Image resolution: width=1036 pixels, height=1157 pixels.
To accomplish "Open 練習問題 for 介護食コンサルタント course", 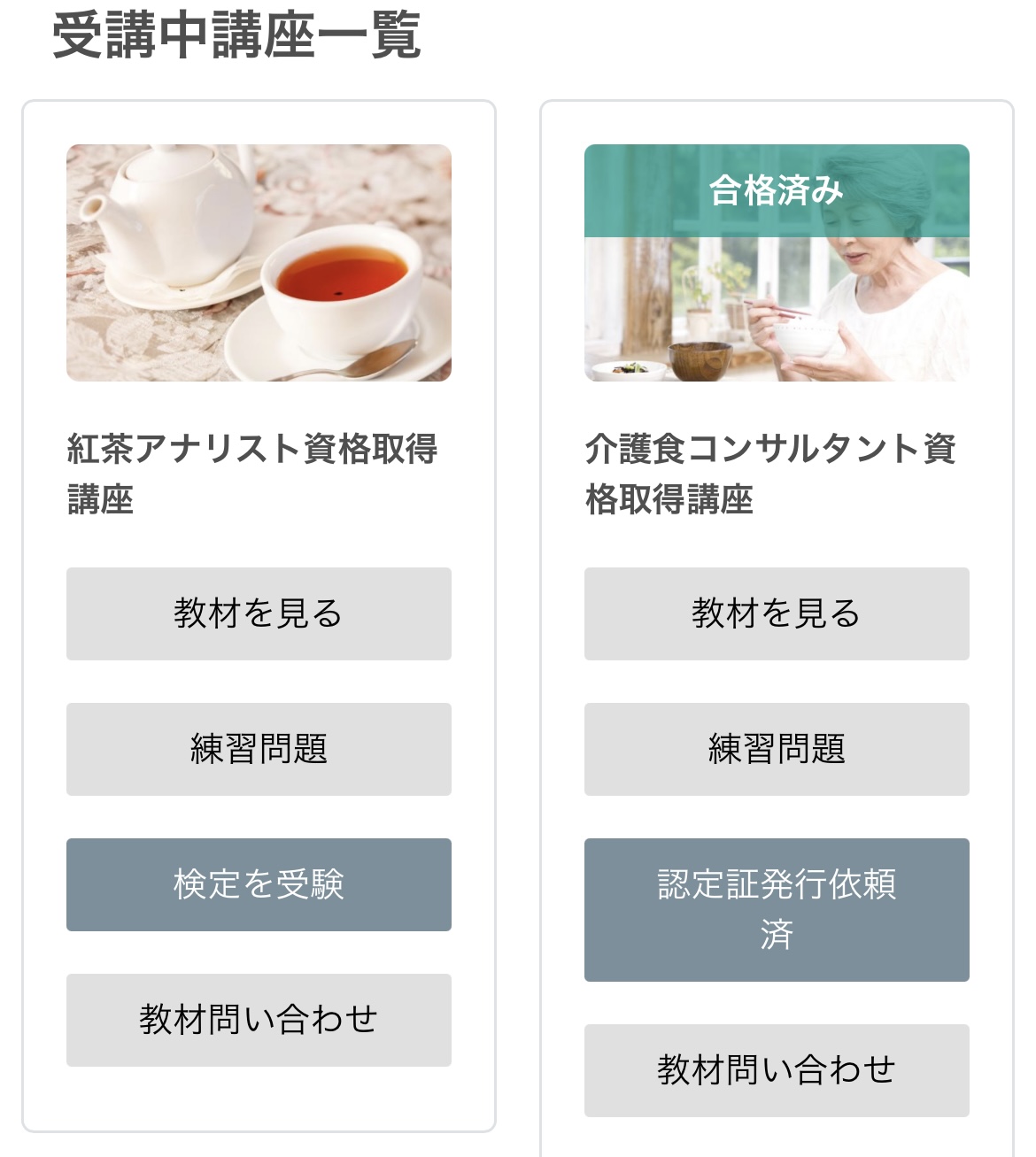I will (777, 749).
